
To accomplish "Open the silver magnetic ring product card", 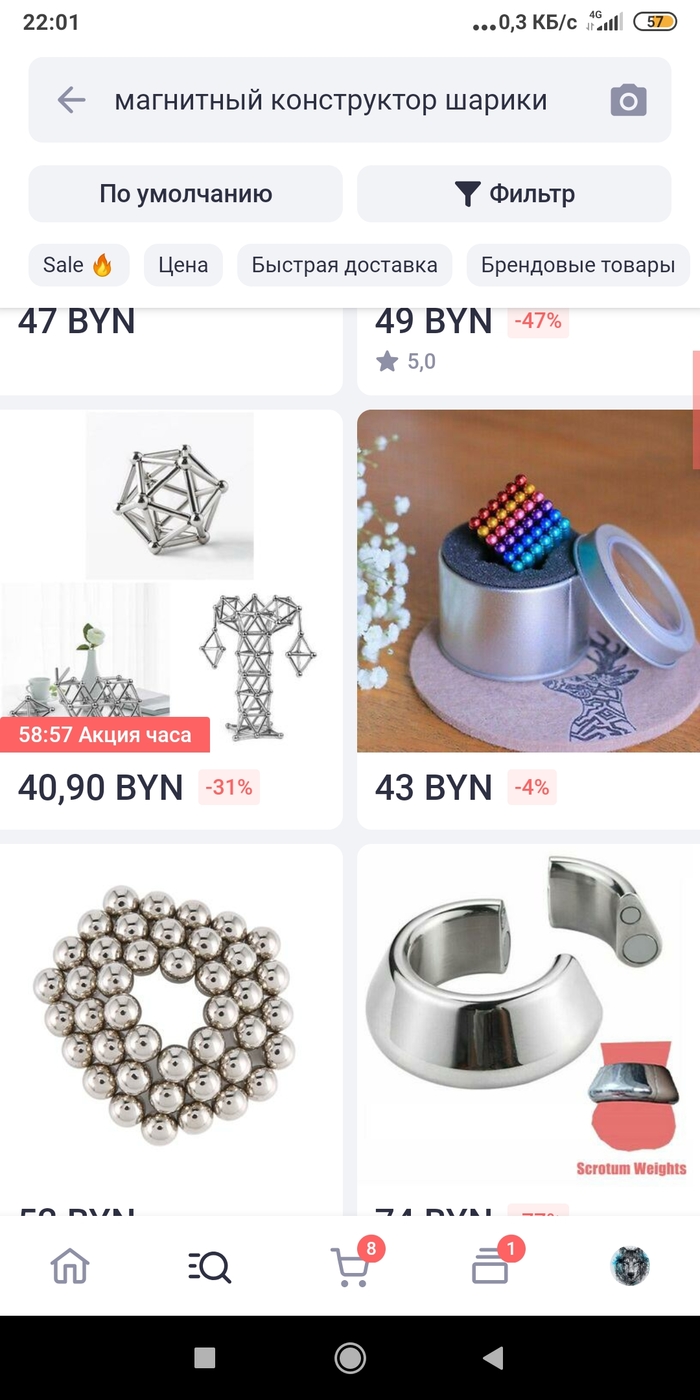I will point(528,1015).
